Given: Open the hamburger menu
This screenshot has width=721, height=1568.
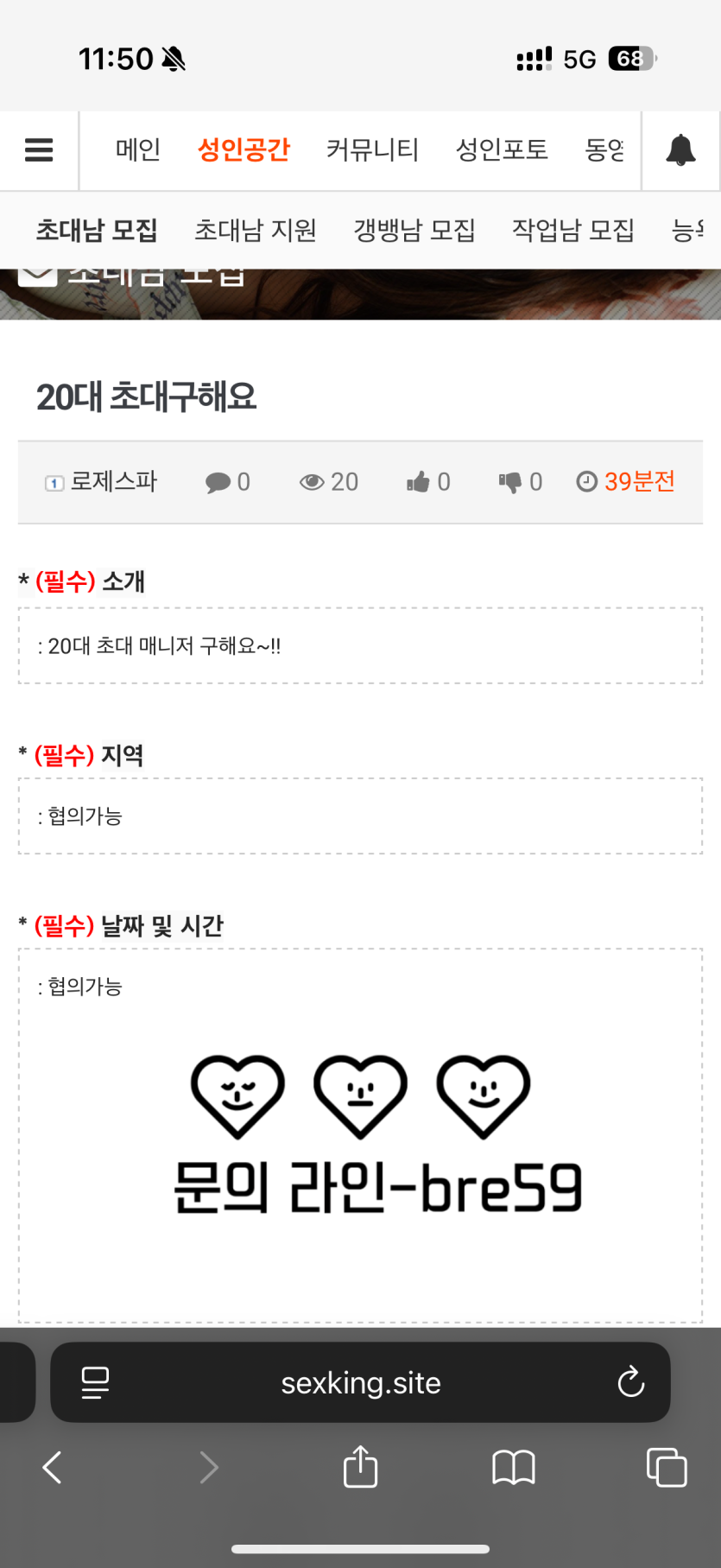Looking at the screenshot, I should click(x=39, y=150).
